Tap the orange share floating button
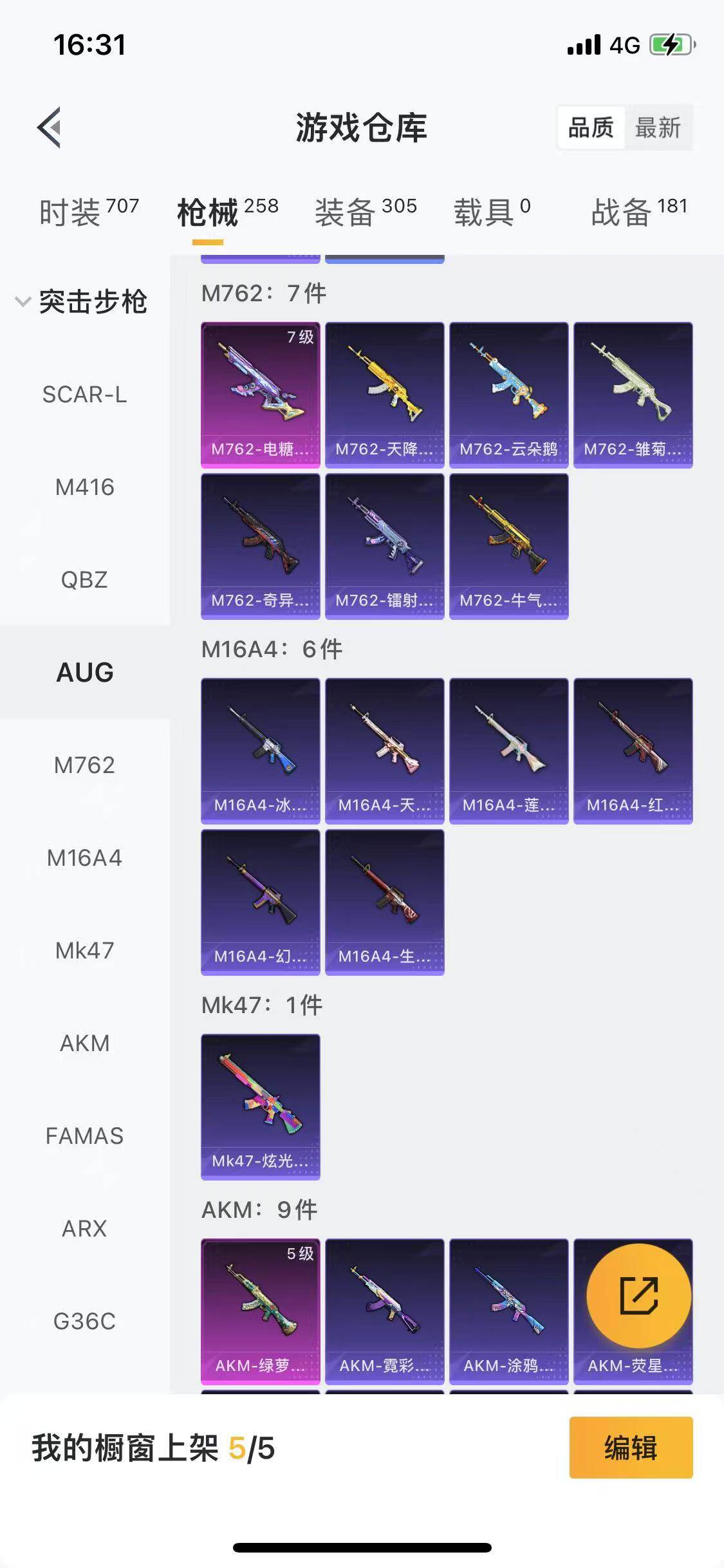Screen dimensions: 724x1568 point(638,1295)
